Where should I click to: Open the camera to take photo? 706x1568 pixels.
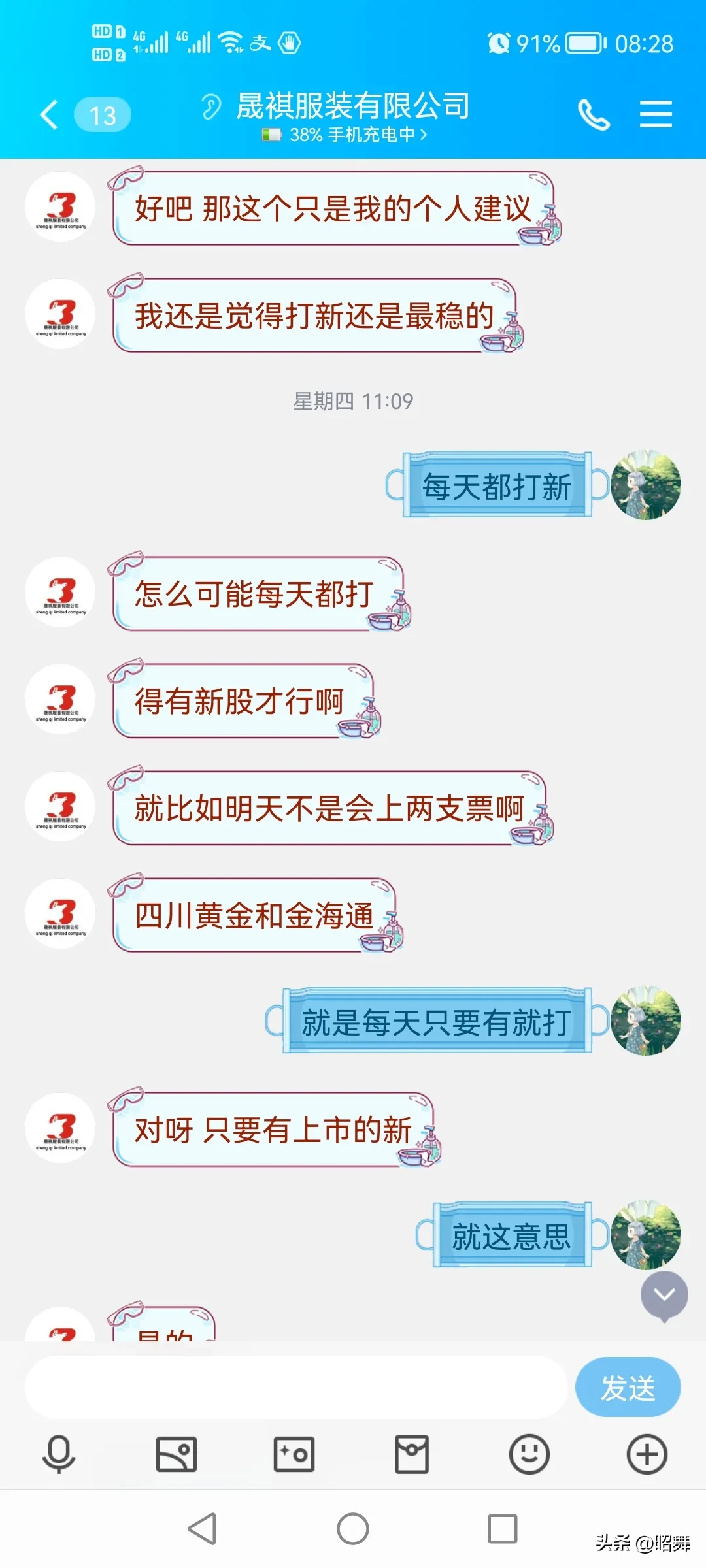coord(294,1454)
